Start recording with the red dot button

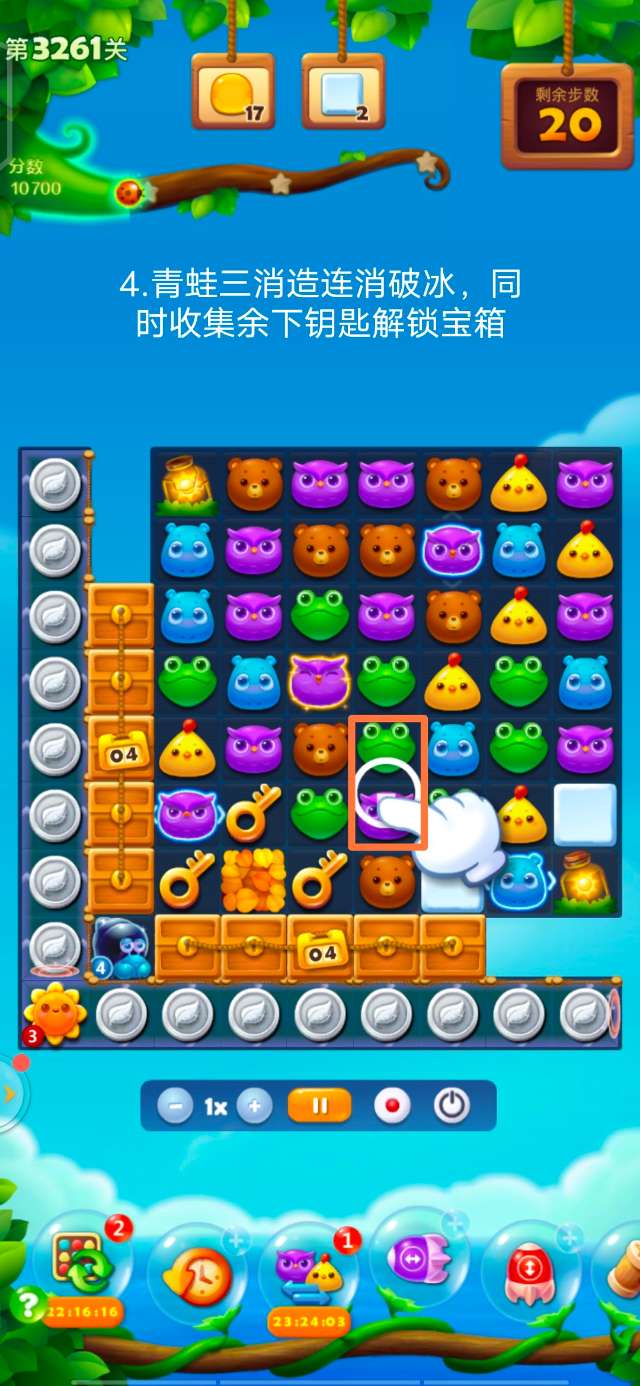[x=392, y=1107]
